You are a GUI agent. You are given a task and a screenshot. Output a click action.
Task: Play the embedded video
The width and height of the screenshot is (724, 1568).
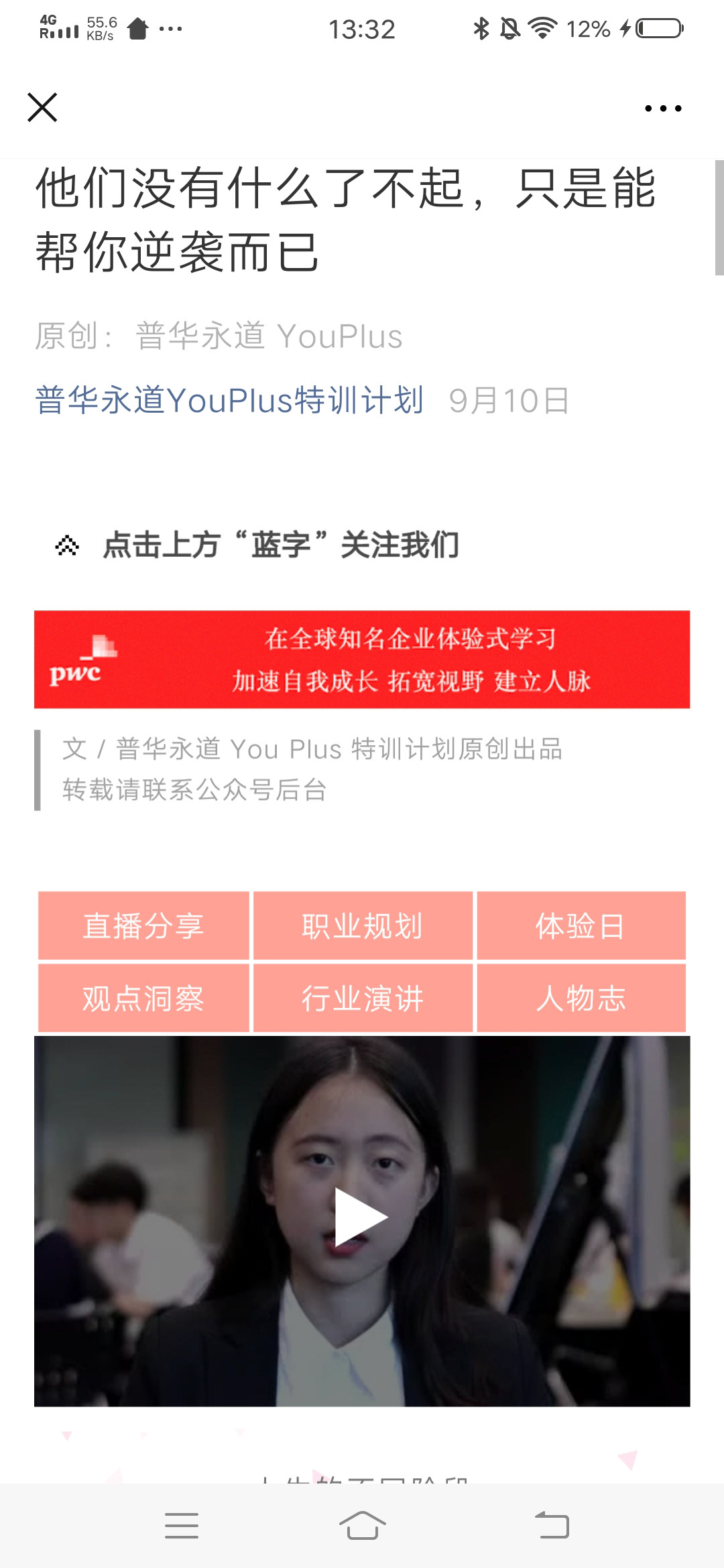pyautogui.click(x=361, y=1217)
